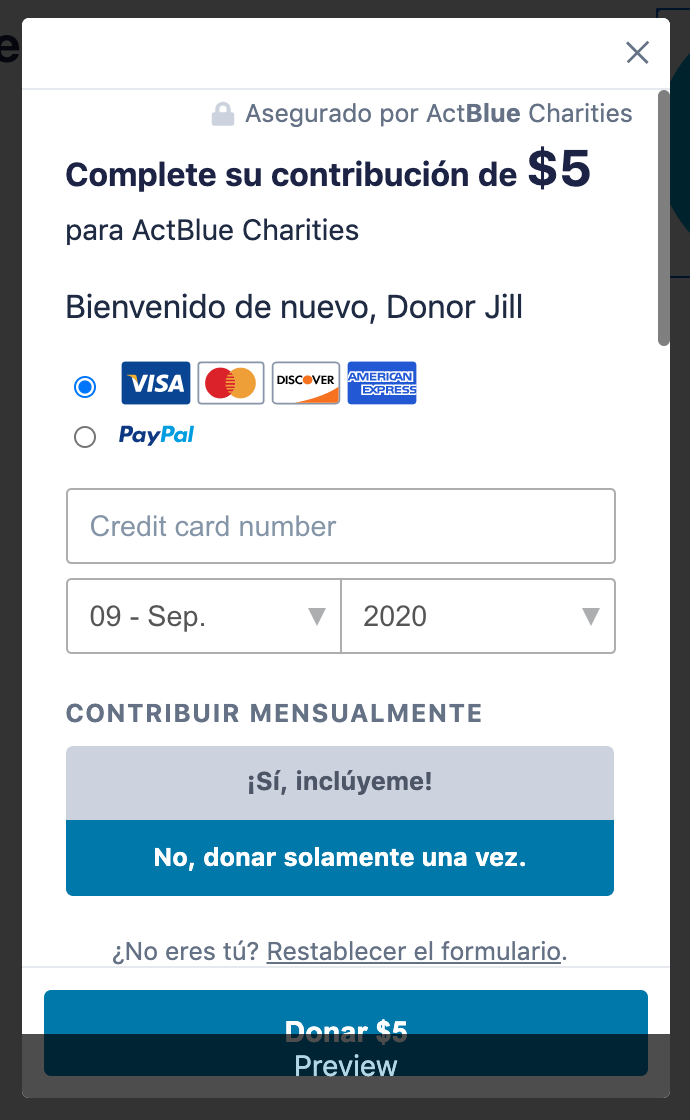Focus the credit card number field
This screenshot has height=1120, width=690.
pos(340,526)
